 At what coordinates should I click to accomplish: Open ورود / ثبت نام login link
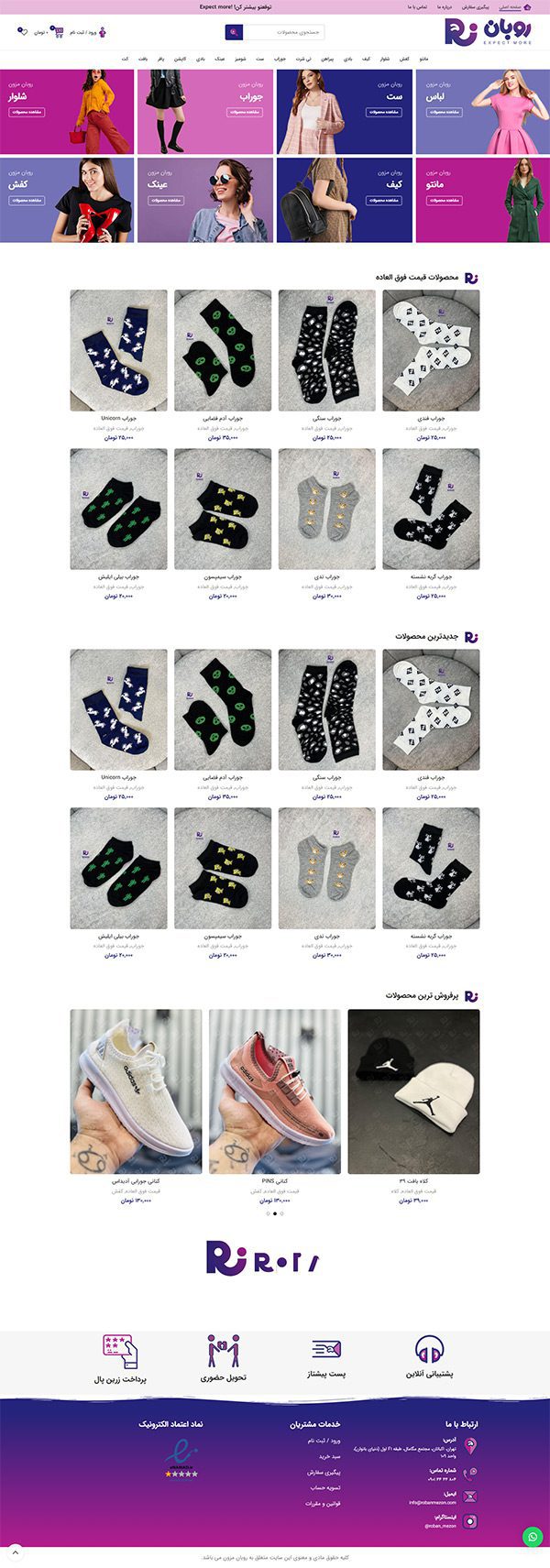92,32
